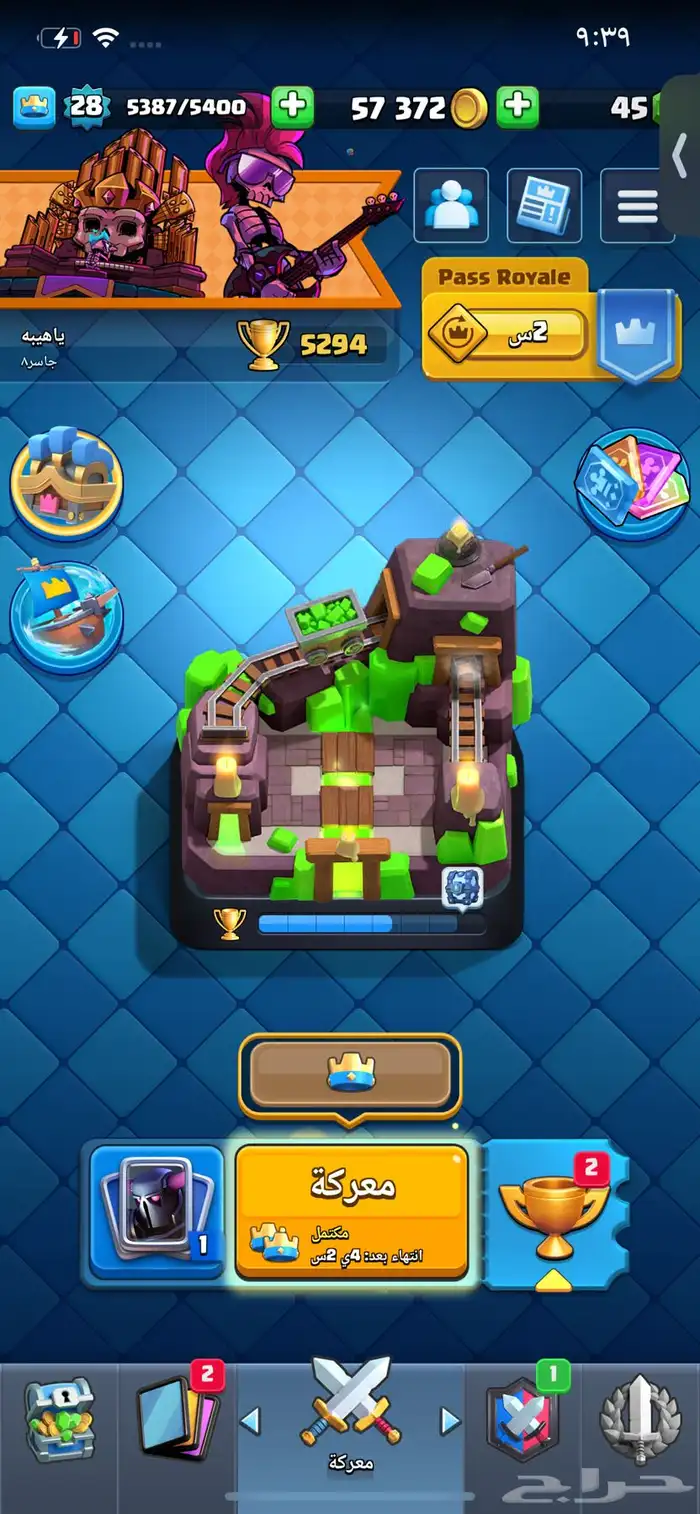Image resolution: width=700 pixels, height=1514 pixels.
Task: Add more gold with the plus button
Action: [x=518, y=107]
